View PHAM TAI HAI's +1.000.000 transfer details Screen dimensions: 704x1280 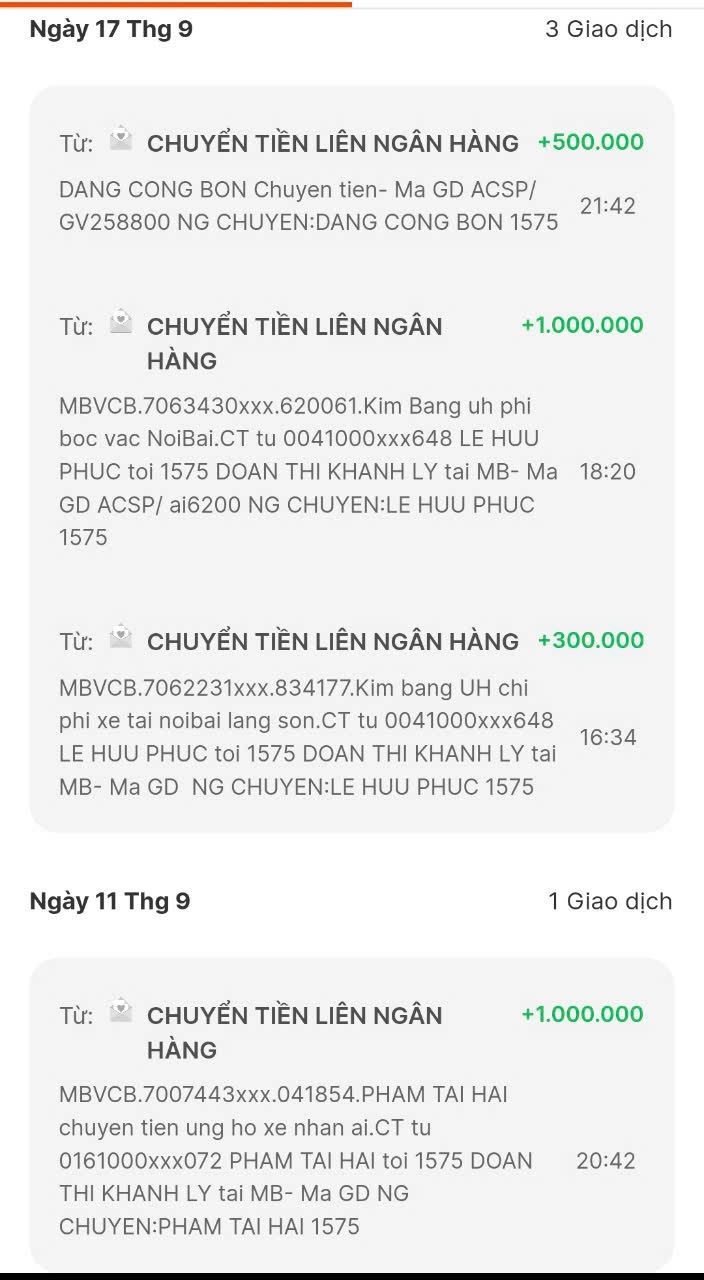(350, 1120)
